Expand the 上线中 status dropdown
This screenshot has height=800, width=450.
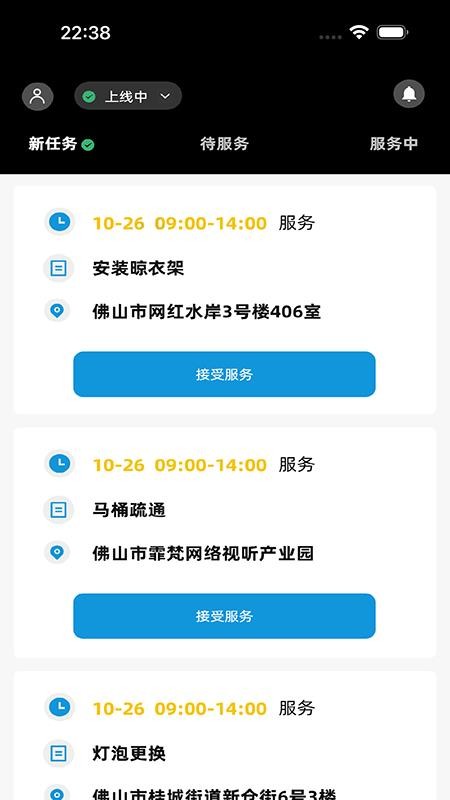click(128, 96)
